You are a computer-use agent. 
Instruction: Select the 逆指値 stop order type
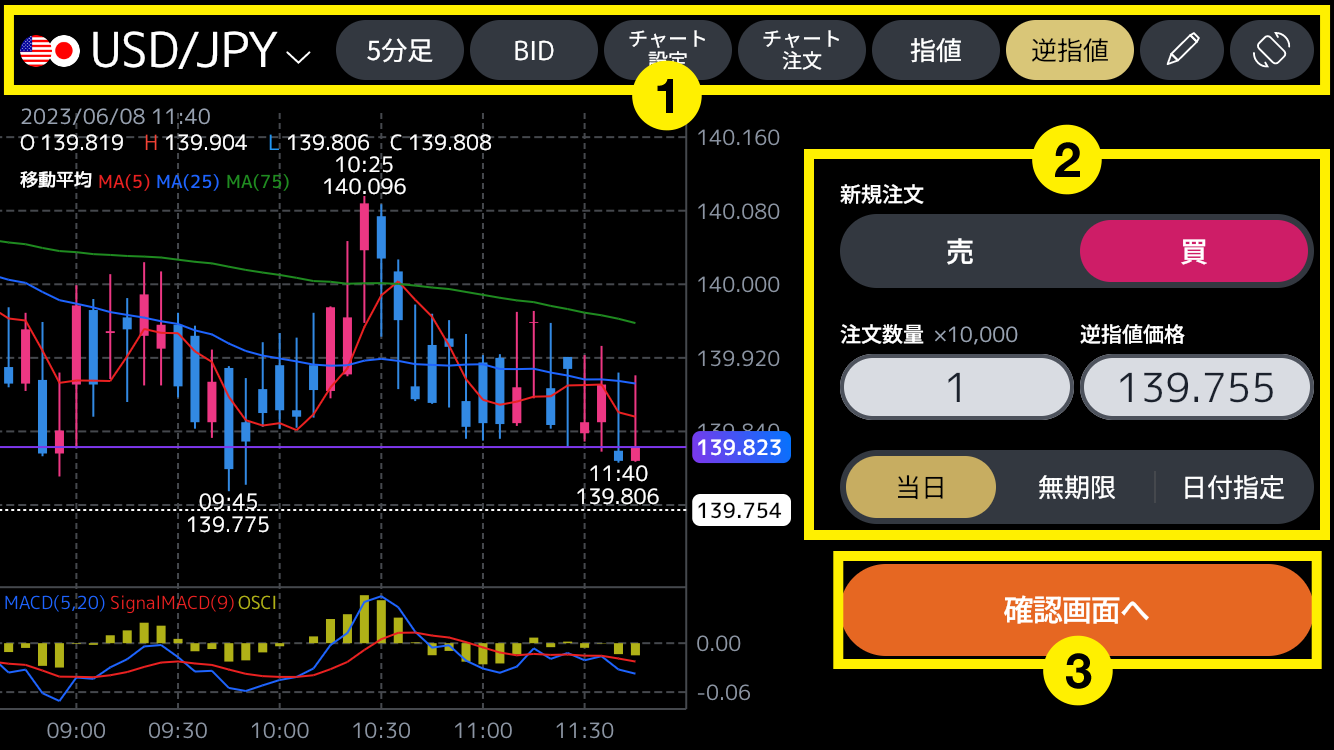[1070, 51]
